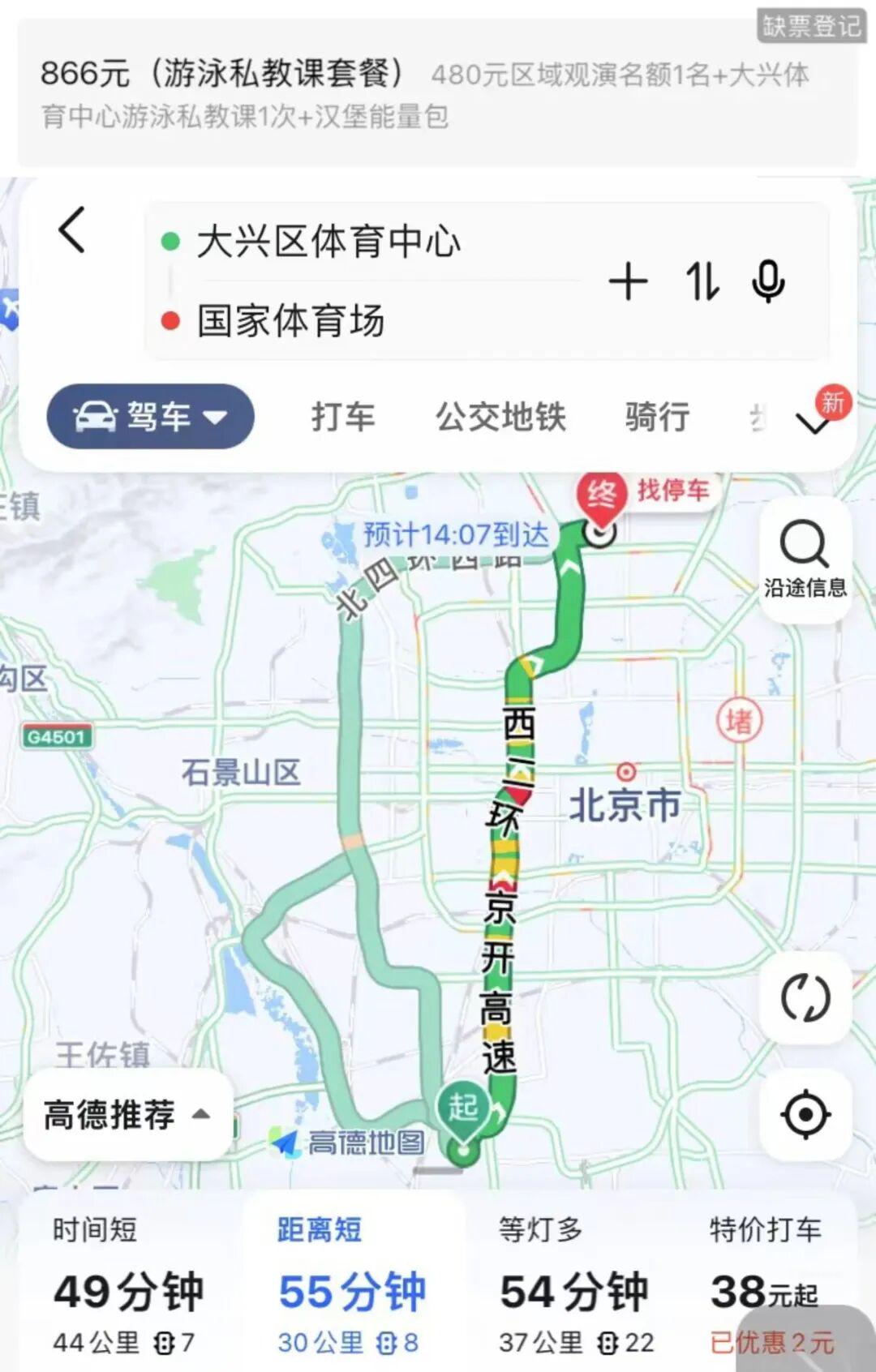Expand more travel modes chevron

pyautogui.click(x=814, y=422)
